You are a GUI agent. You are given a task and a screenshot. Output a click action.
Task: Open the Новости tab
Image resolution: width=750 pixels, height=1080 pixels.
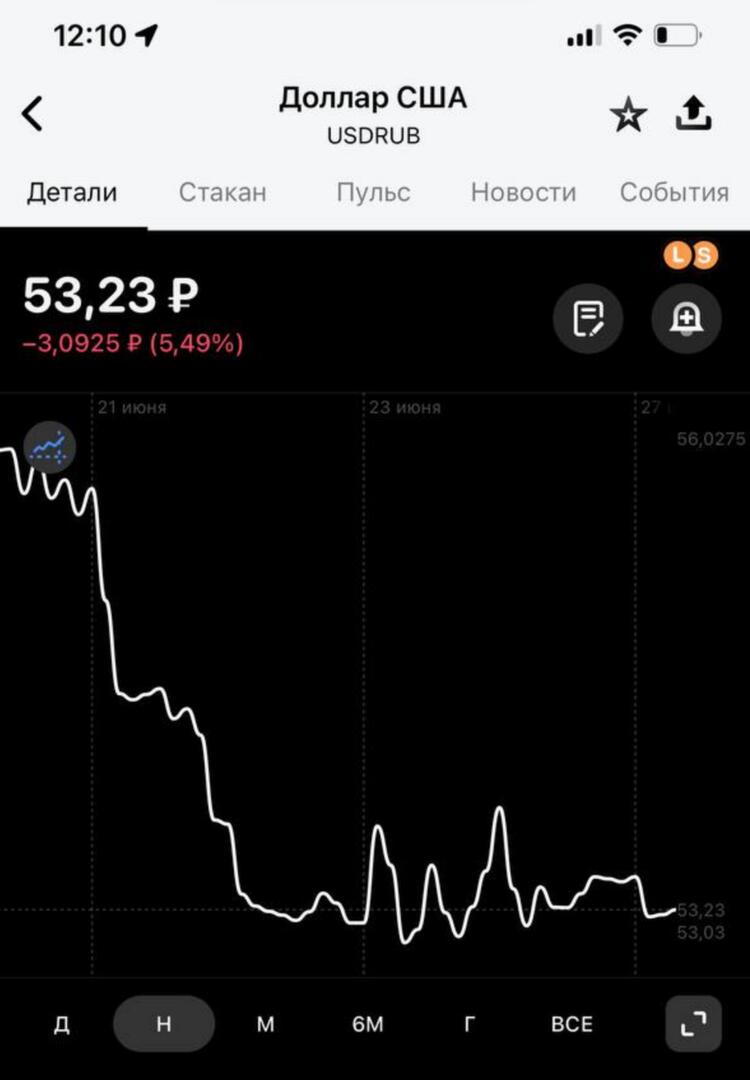523,192
